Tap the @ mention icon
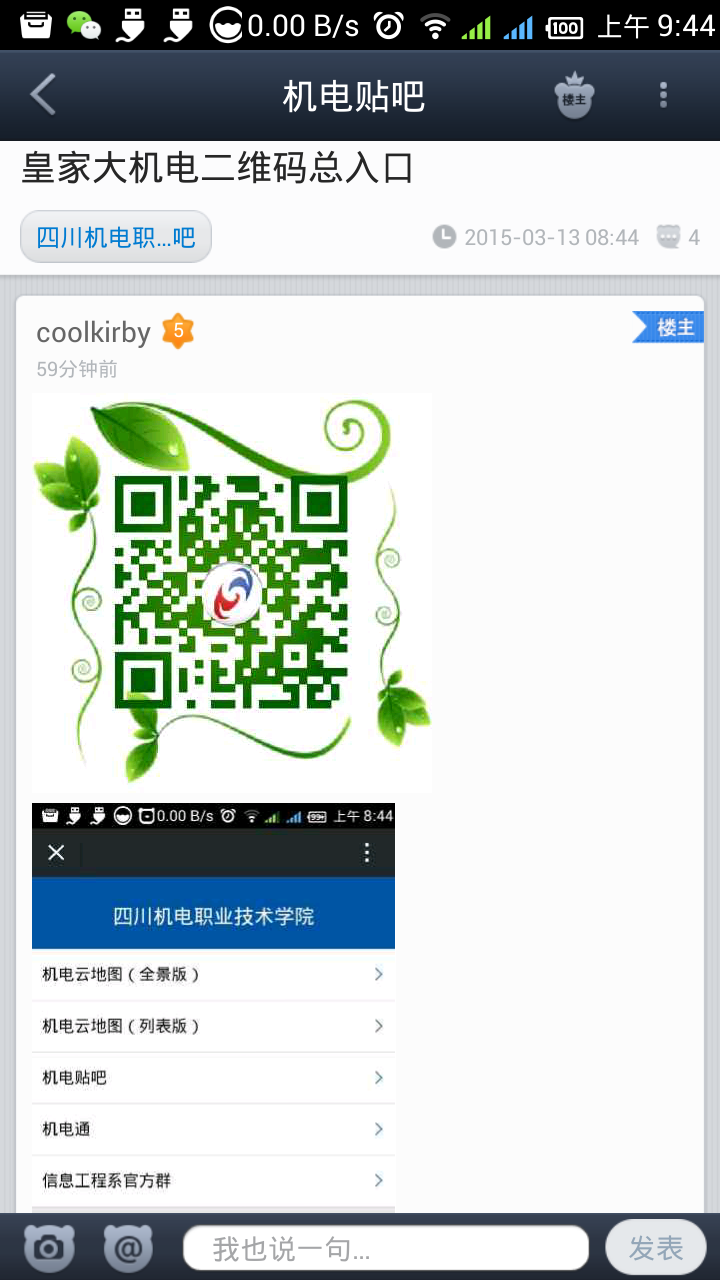Screen dimensions: 720x1280 pyautogui.click(x=128, y=1247)
